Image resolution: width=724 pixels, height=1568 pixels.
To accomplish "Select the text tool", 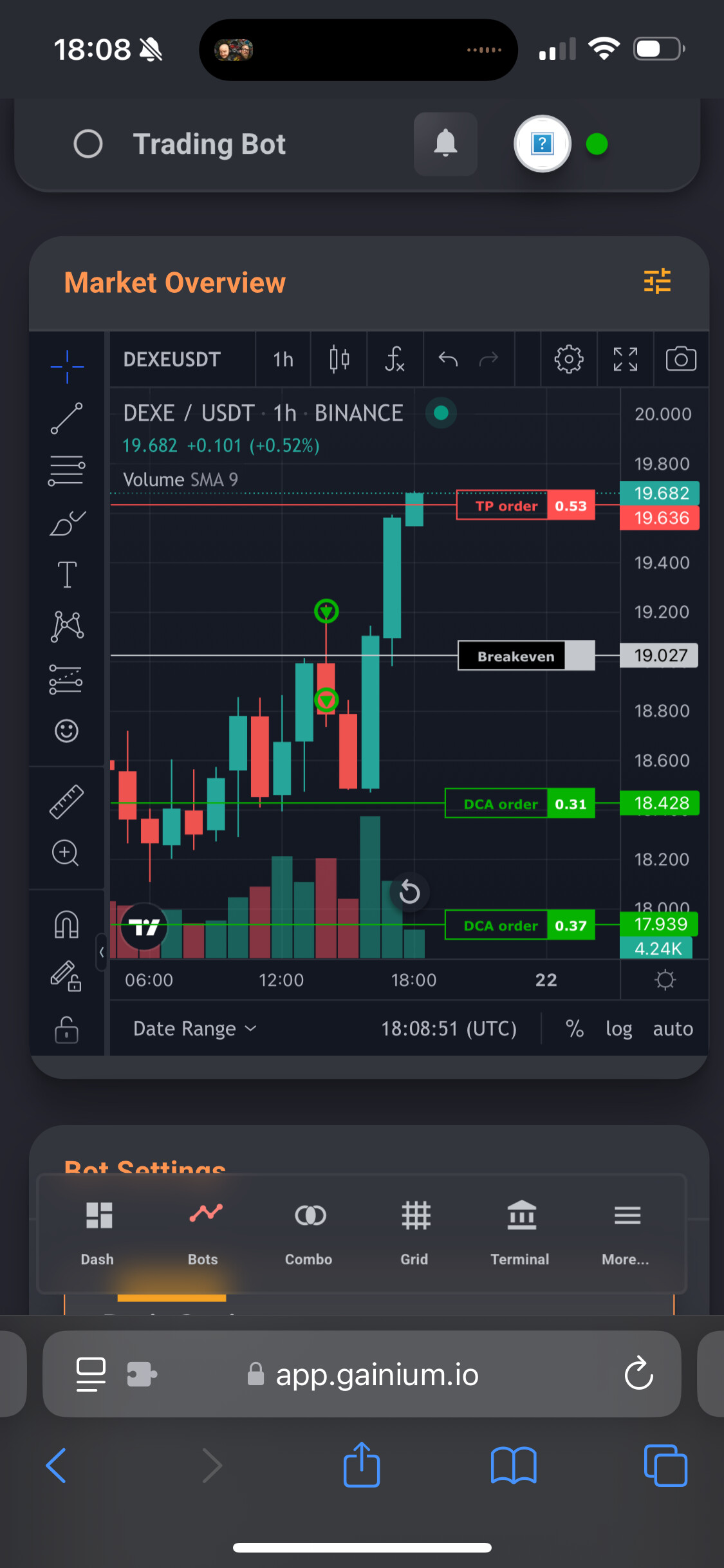I will [67, 574].
